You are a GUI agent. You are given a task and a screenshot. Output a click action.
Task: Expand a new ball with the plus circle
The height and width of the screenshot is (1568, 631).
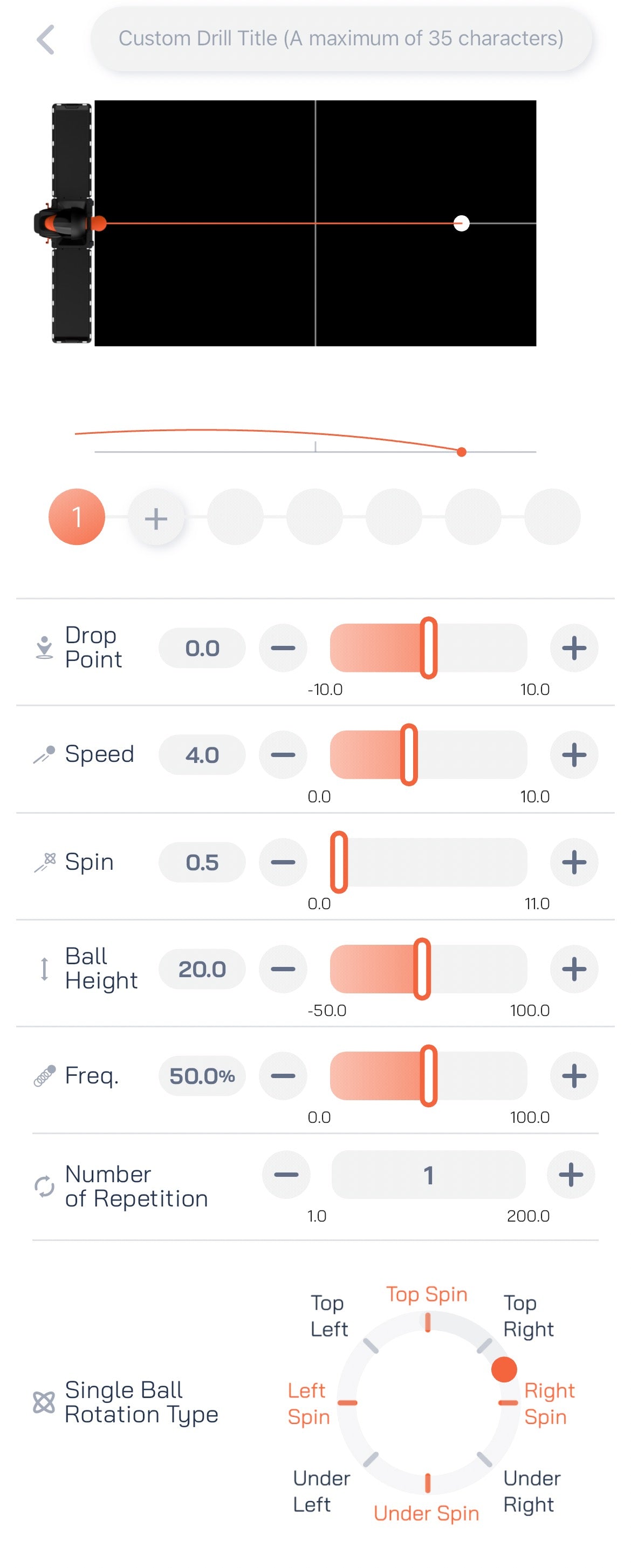click(156, 518)
